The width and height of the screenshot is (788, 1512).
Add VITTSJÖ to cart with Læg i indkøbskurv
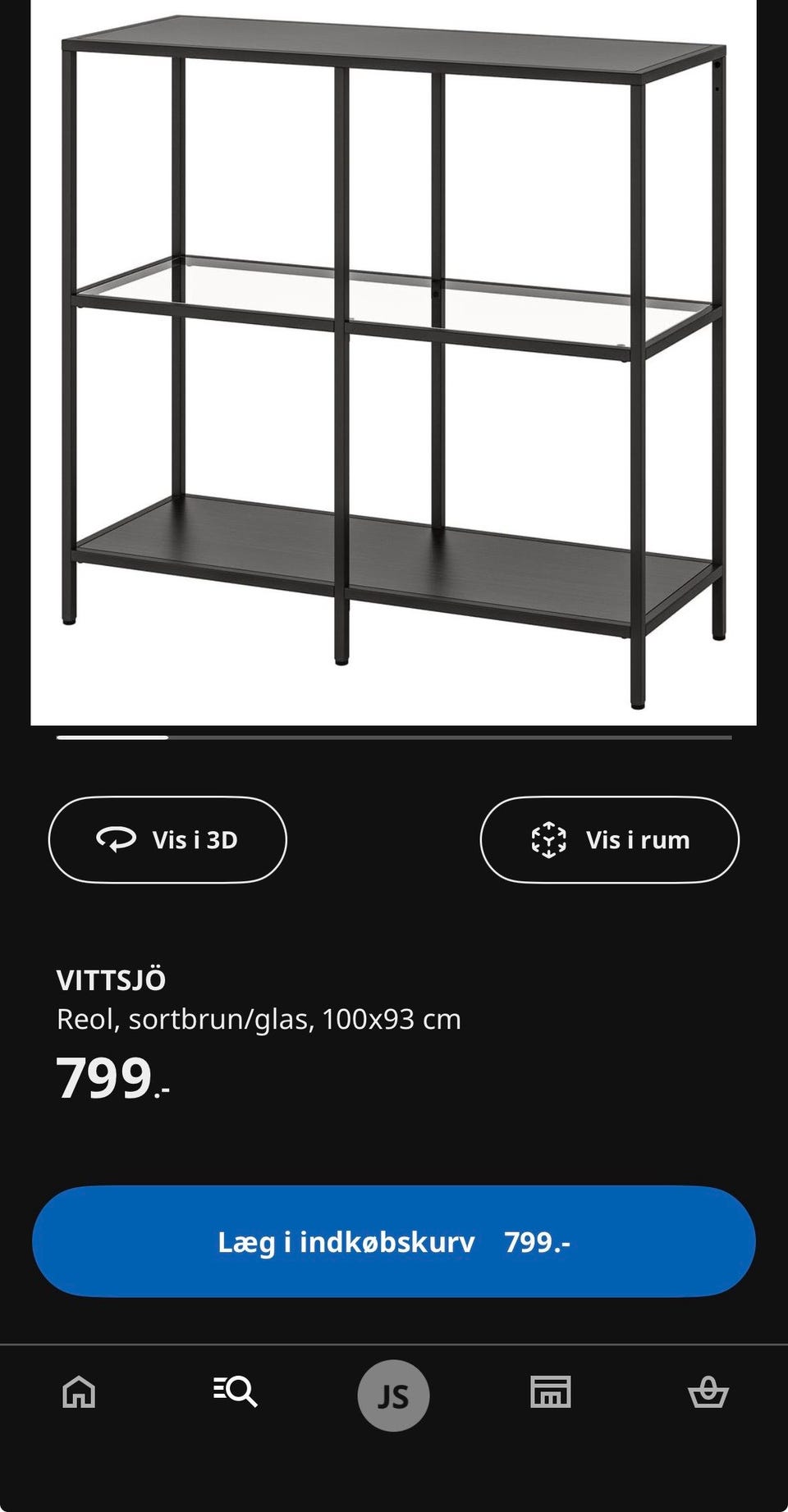(x=394, y=1241)
